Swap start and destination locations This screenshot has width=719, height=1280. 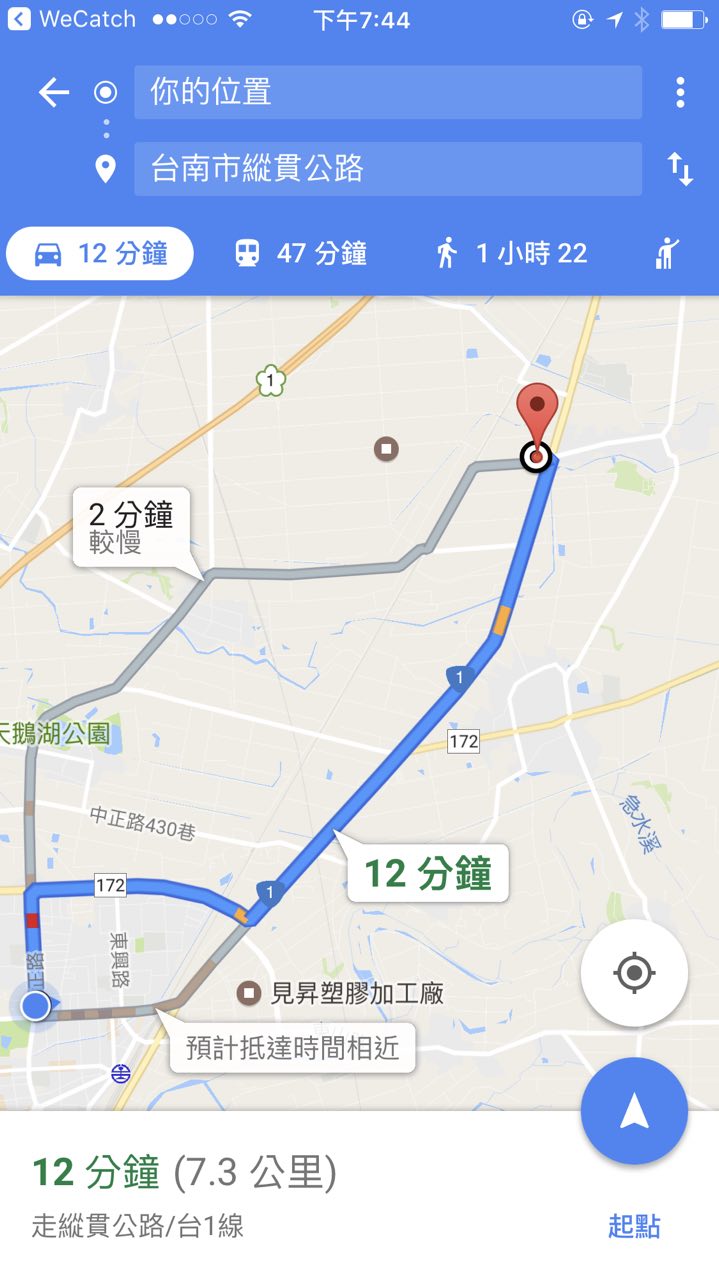[680, 169]
